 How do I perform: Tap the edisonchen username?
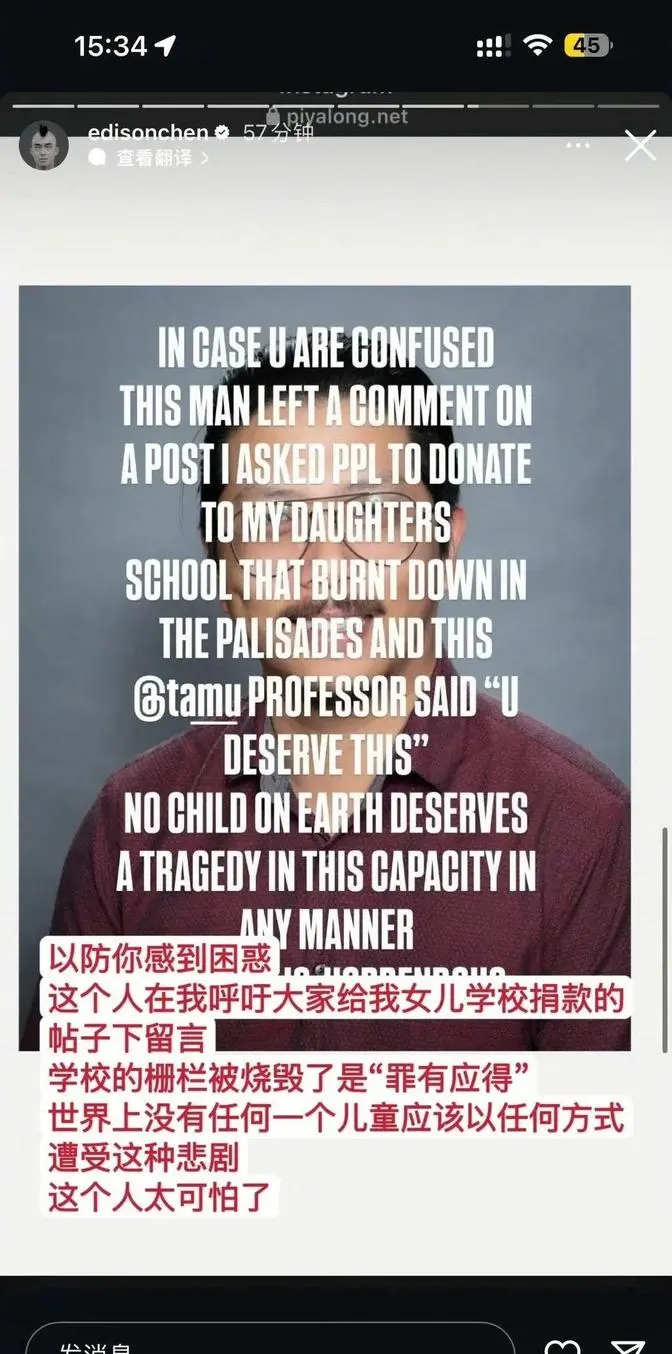pos(148,132)
